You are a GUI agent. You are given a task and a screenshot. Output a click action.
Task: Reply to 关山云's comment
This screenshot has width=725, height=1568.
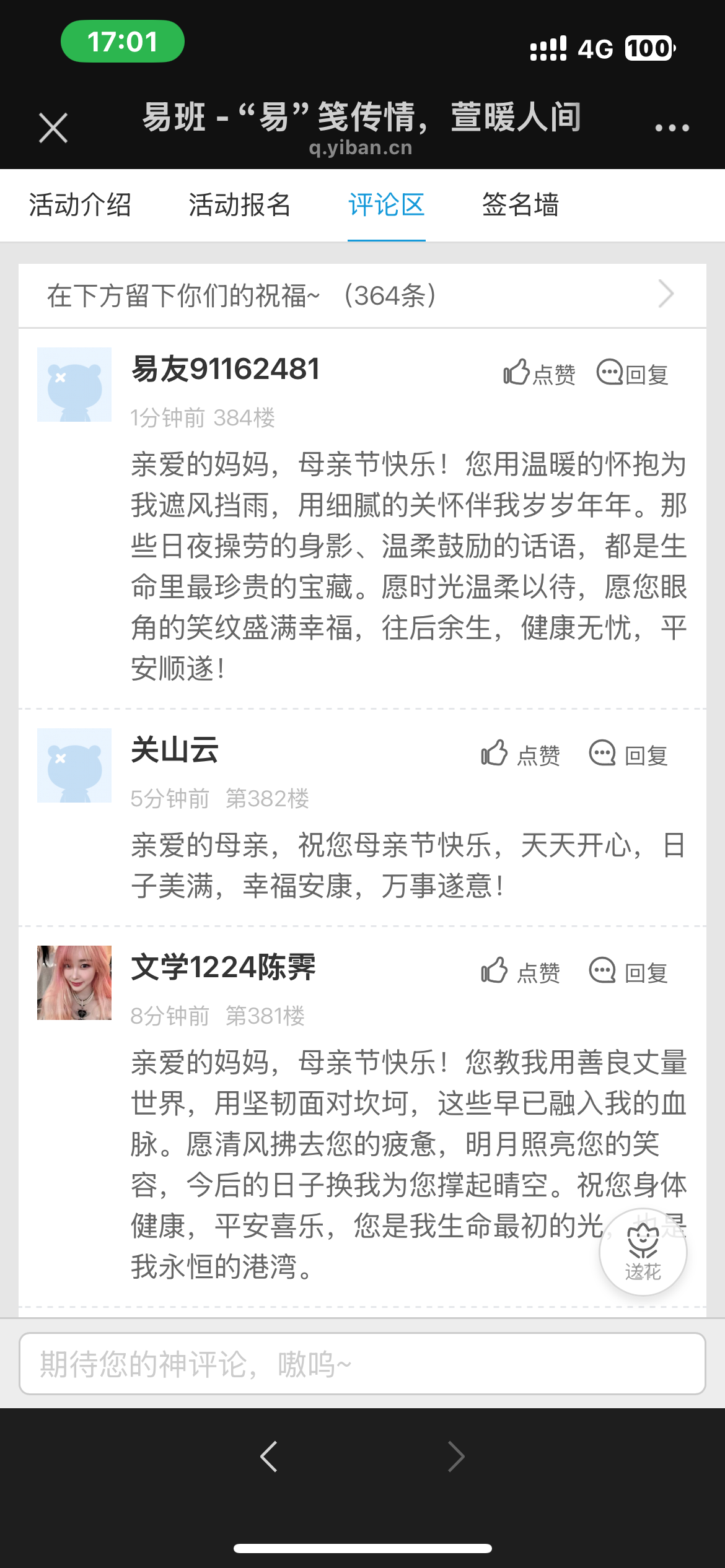pos(628,754)
